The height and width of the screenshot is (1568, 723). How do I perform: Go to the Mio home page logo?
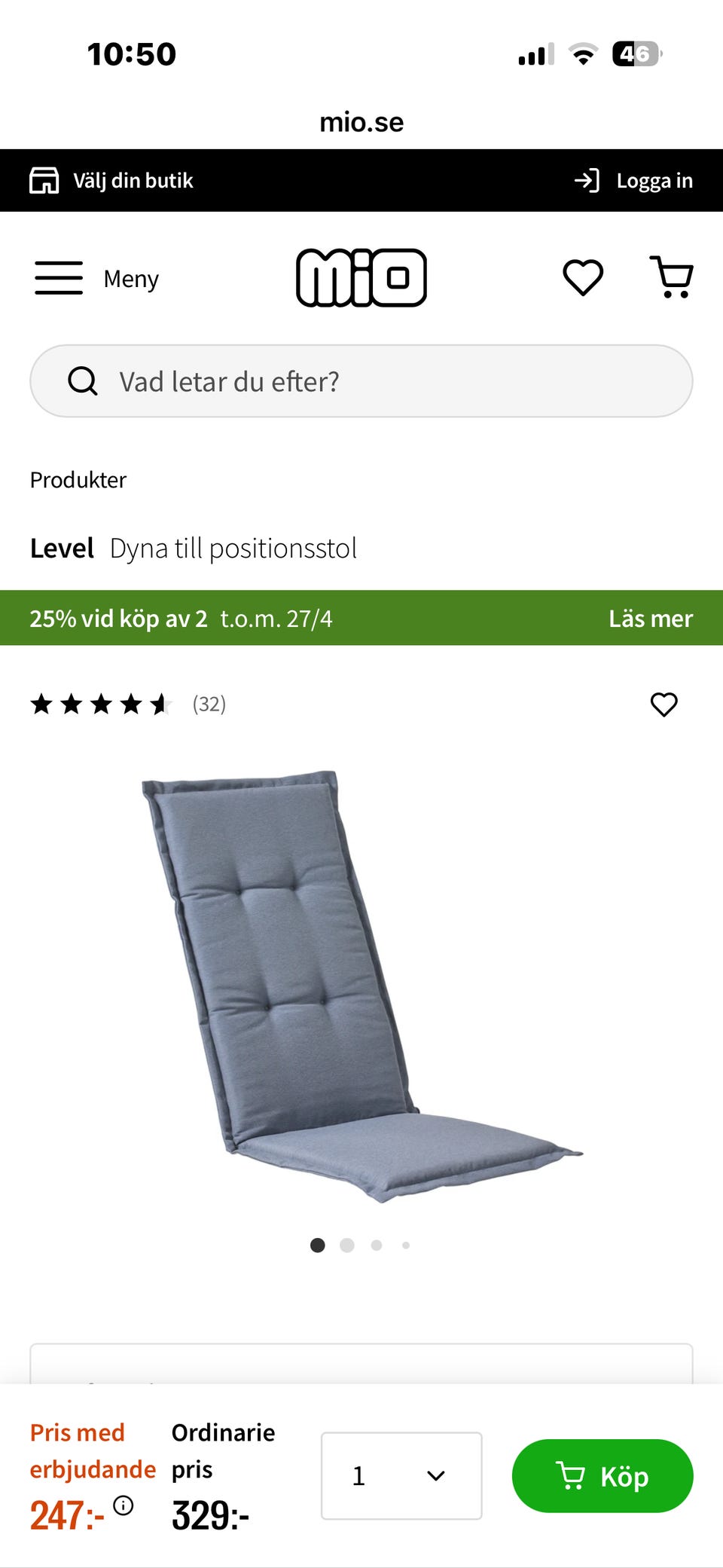(x=361, y=277)
